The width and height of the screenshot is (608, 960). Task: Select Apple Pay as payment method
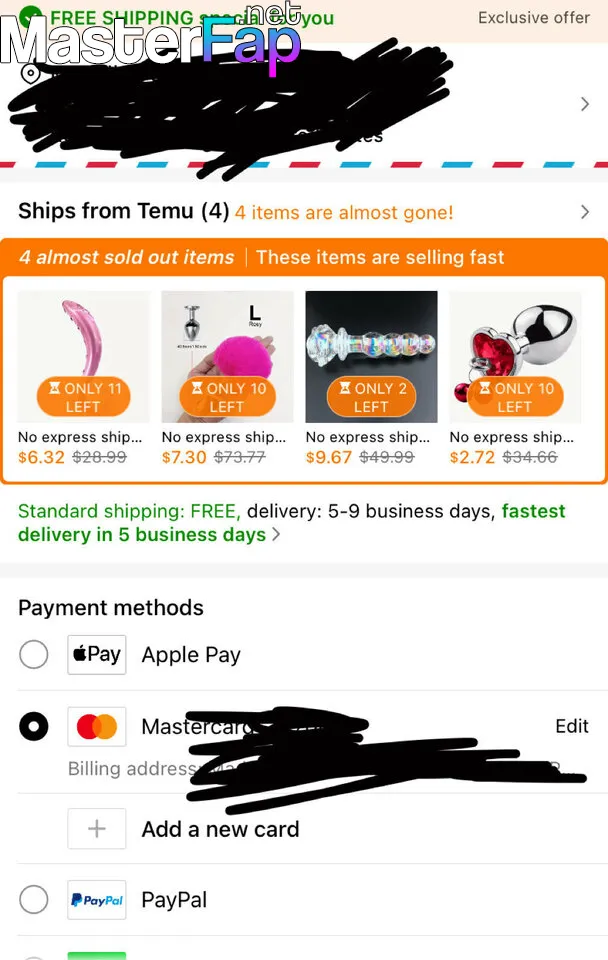click(34, 655)
